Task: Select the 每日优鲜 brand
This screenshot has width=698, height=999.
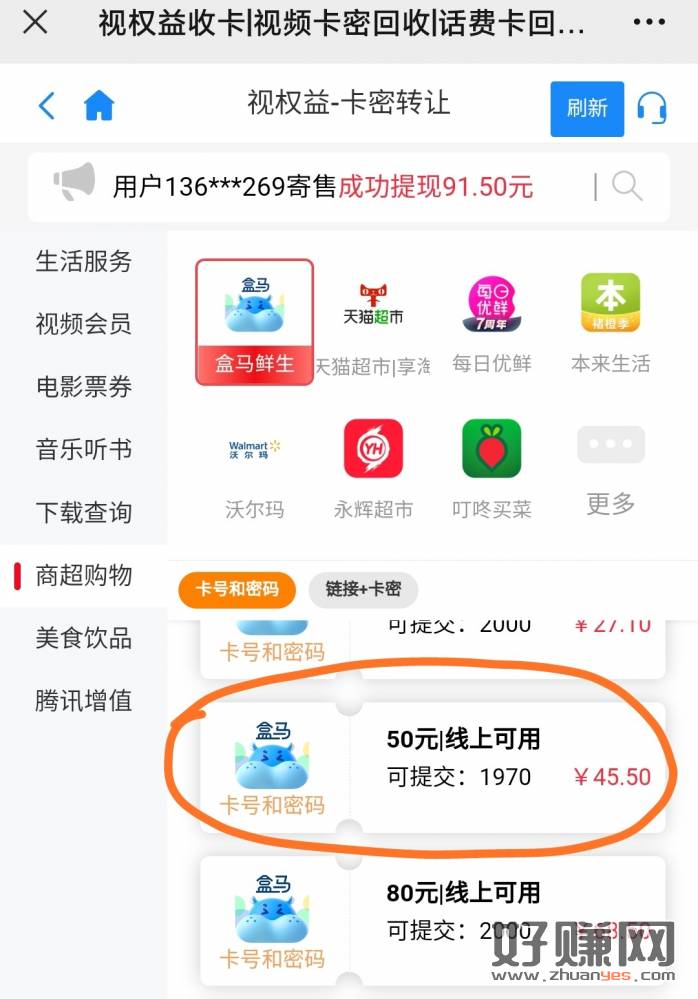Action: (x=491, y=322)
